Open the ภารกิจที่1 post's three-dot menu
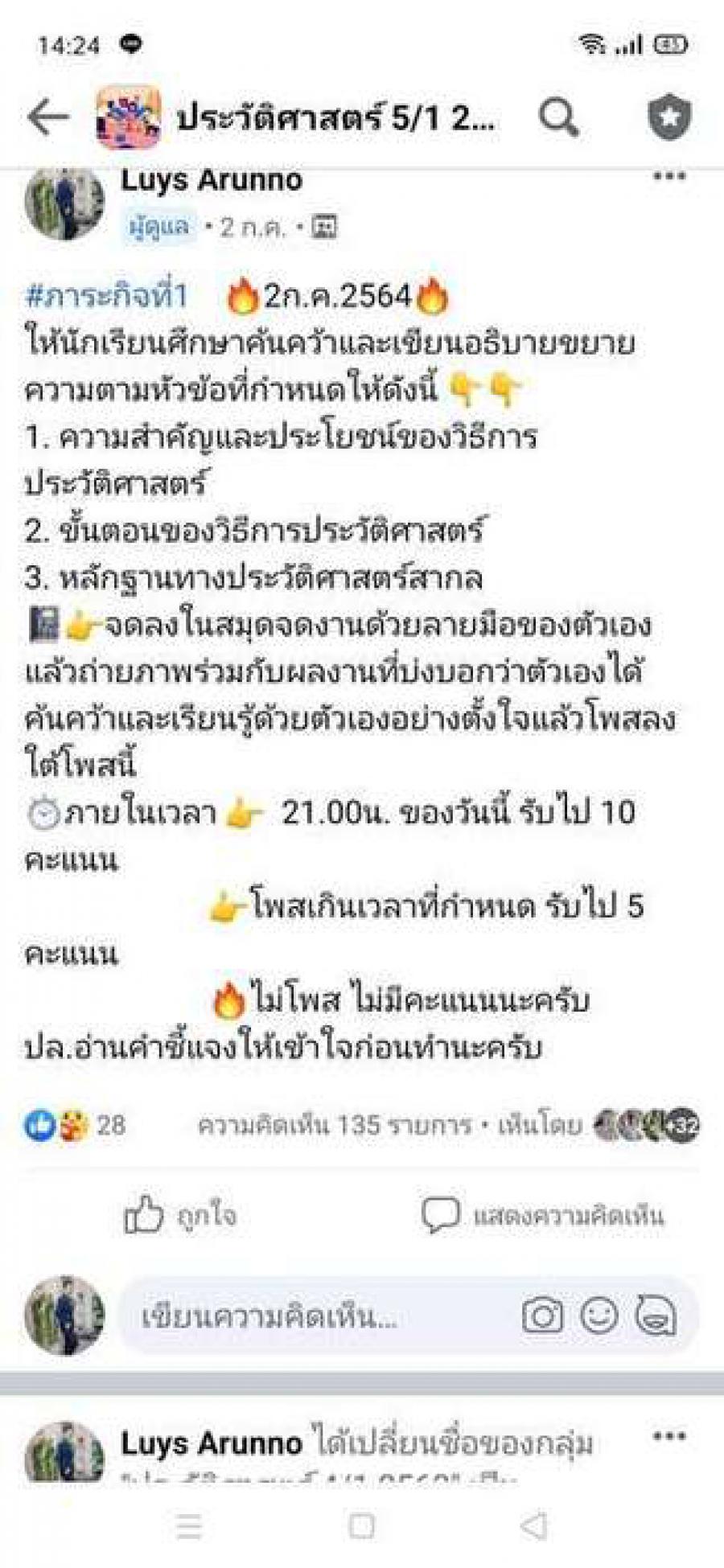The width and height of the screenshot is (724, 1568). point(668,177)
